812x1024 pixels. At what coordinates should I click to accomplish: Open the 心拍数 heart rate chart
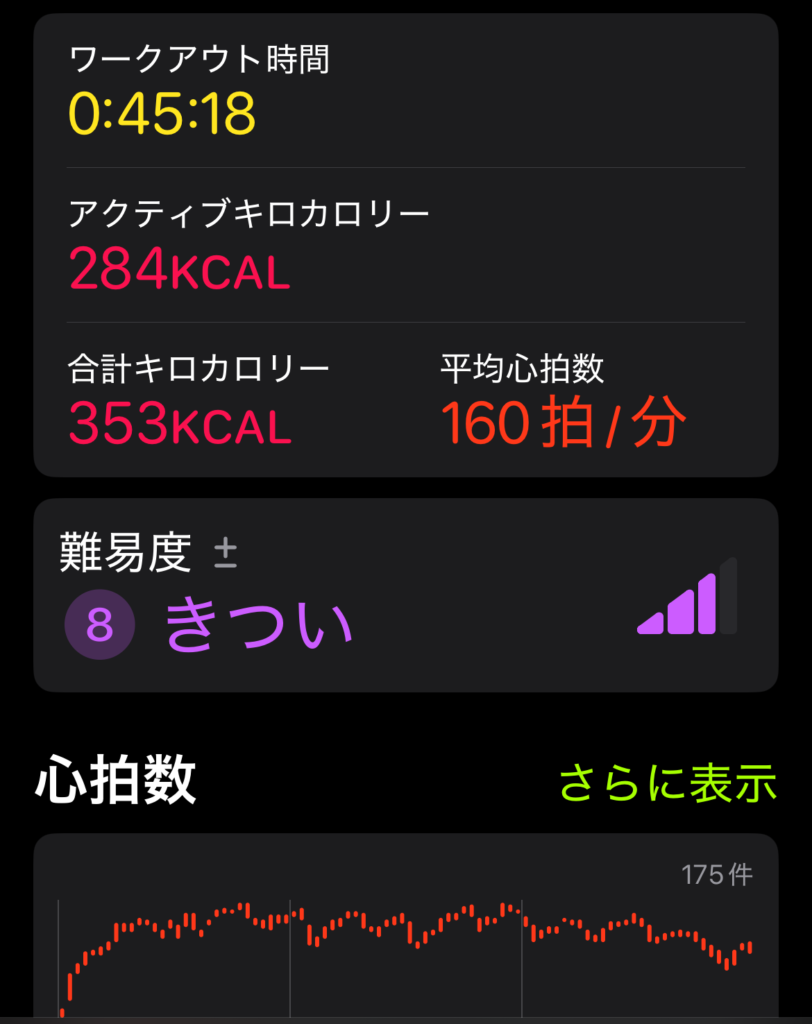click(405, 935)
